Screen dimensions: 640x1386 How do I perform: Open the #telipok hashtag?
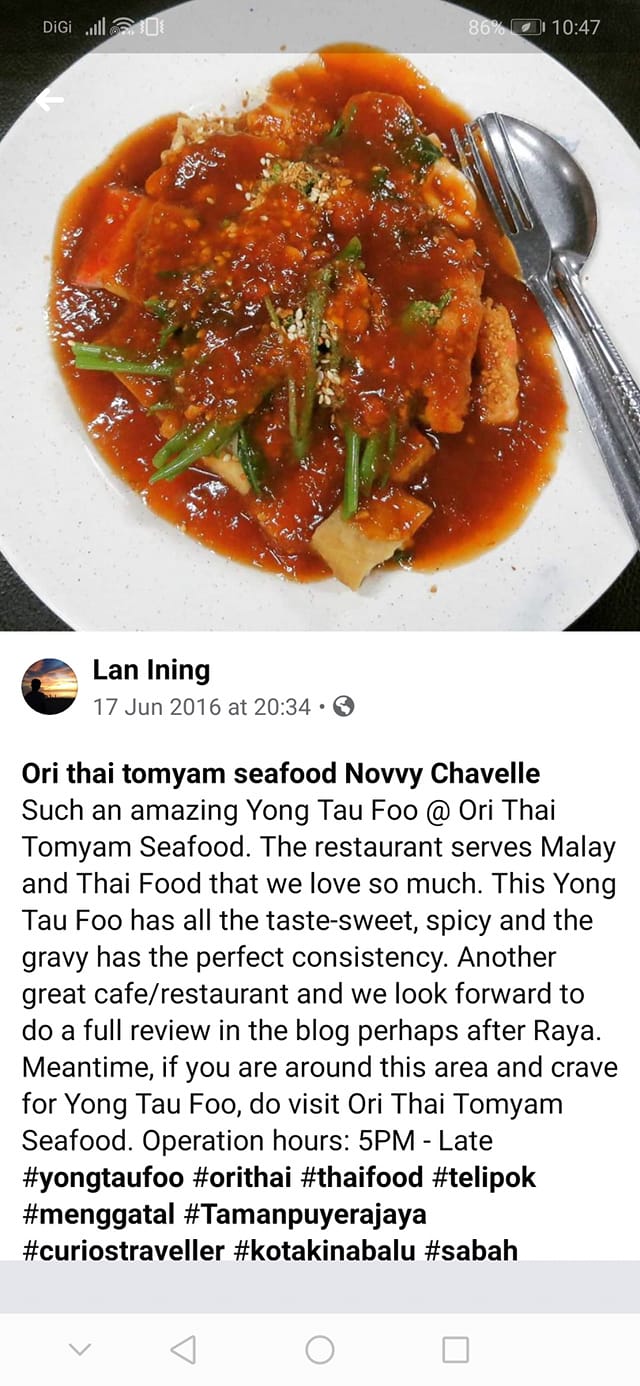485,1177
